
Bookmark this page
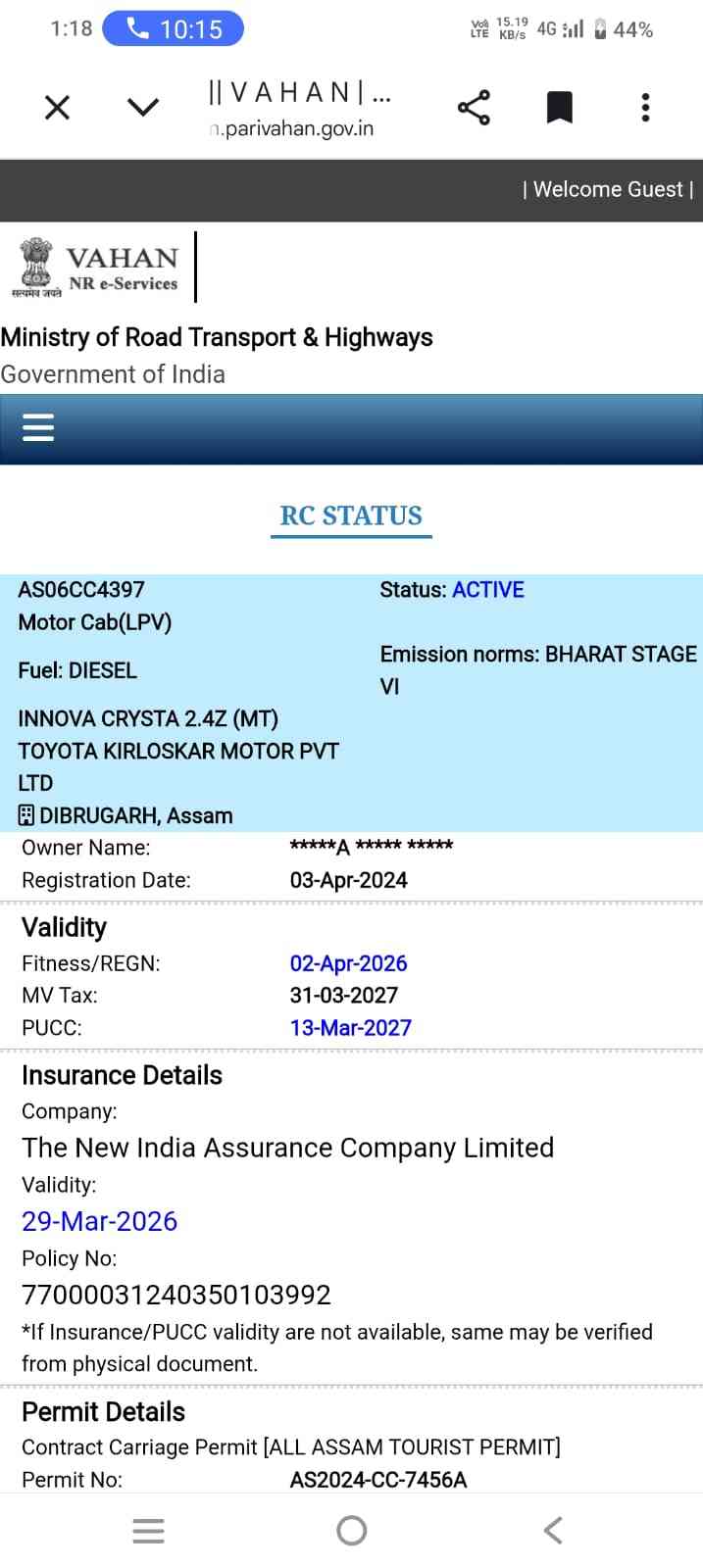(x=559, y=107)
